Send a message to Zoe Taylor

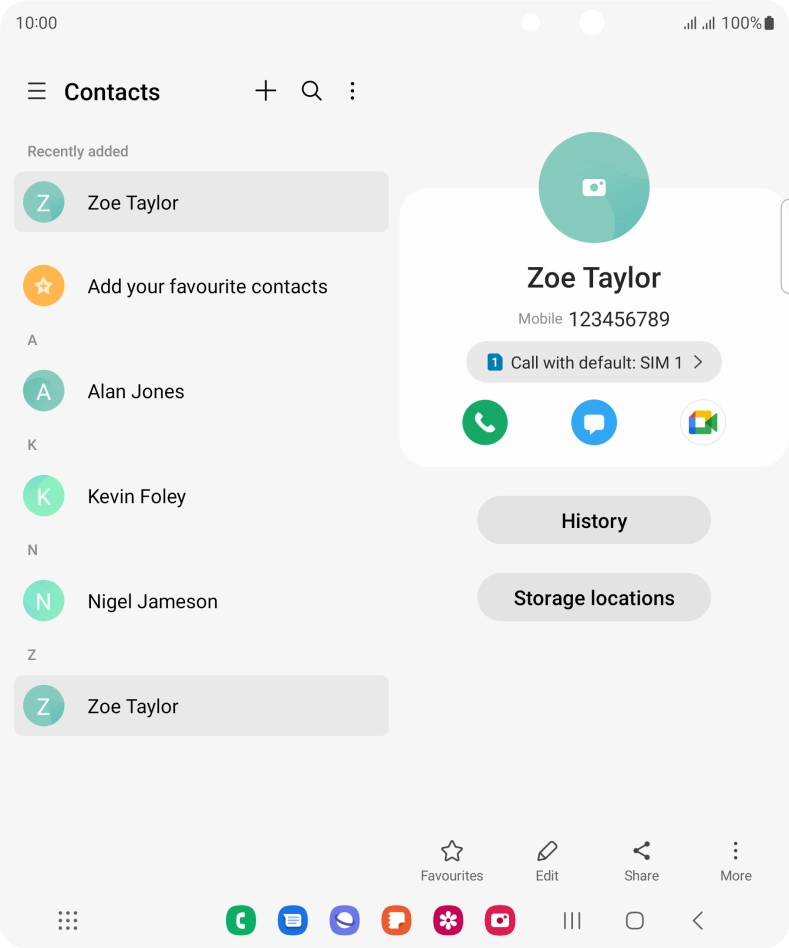tap(594, 423)
